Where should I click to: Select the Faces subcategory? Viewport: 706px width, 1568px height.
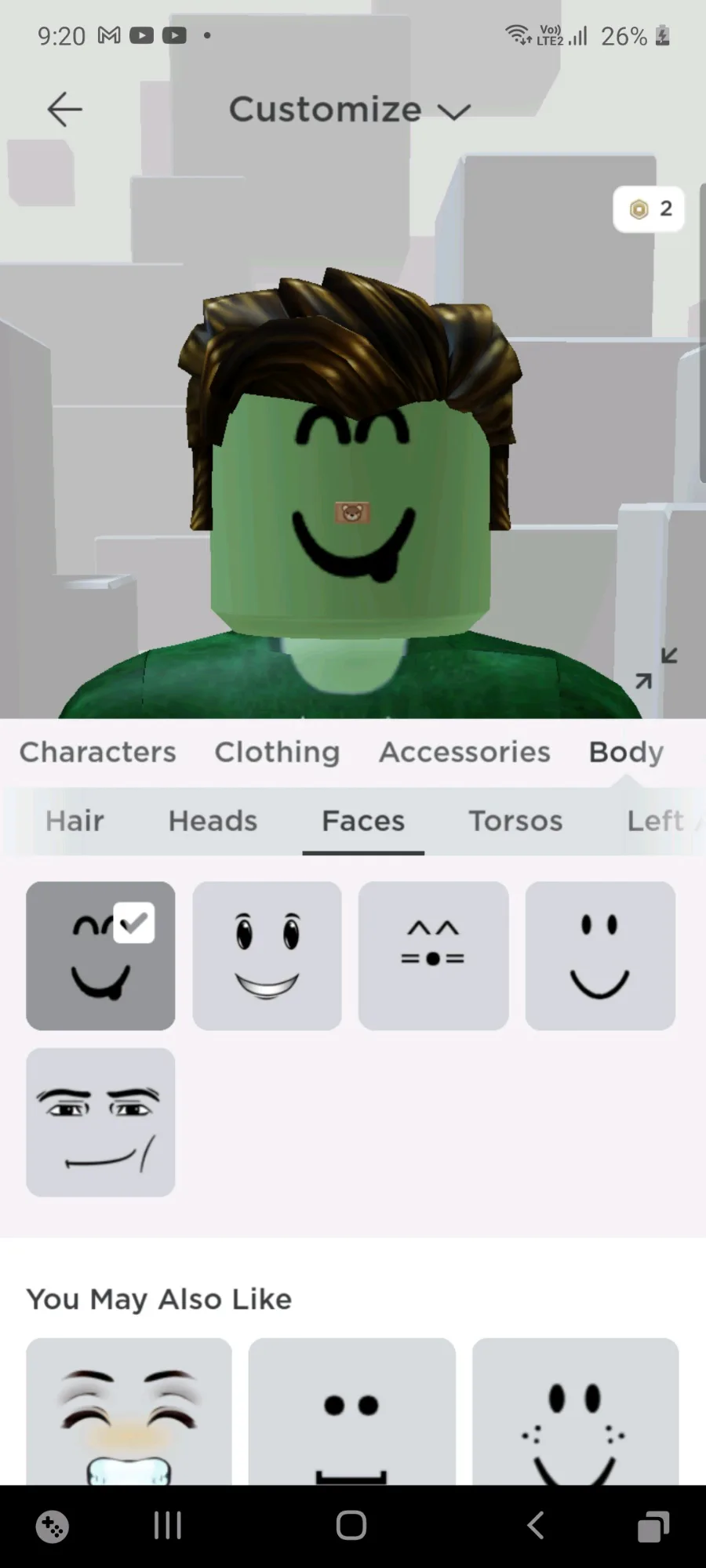coord(363,821)
